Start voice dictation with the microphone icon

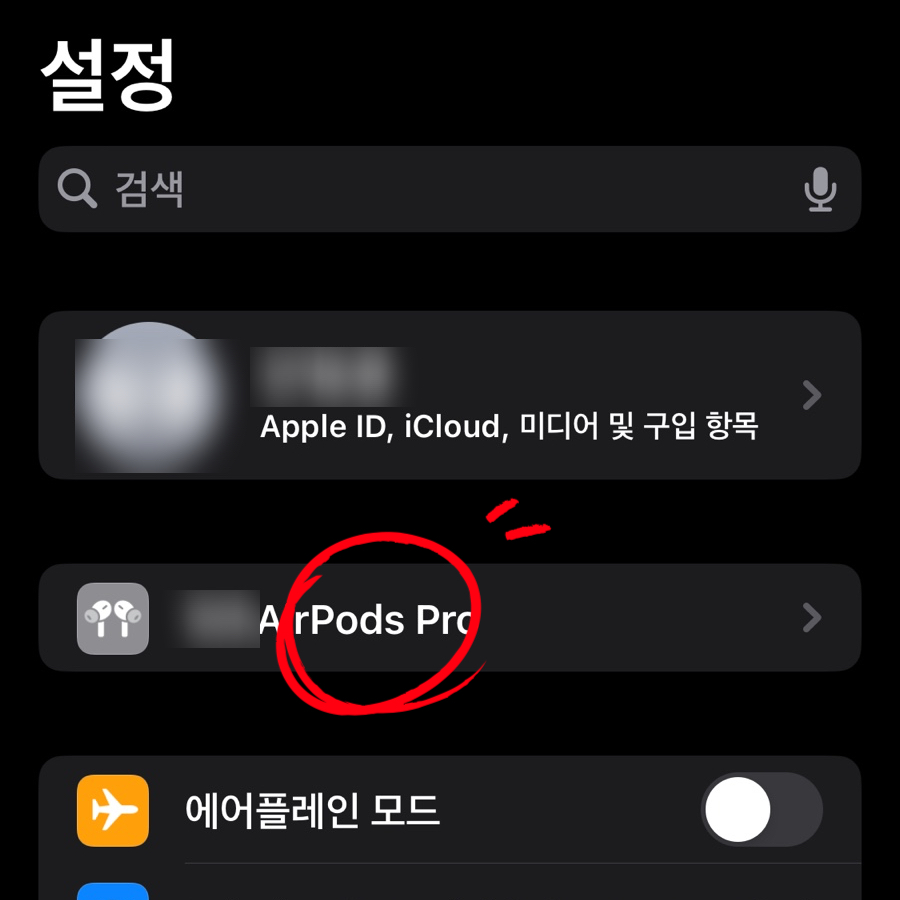pos(820,189)
